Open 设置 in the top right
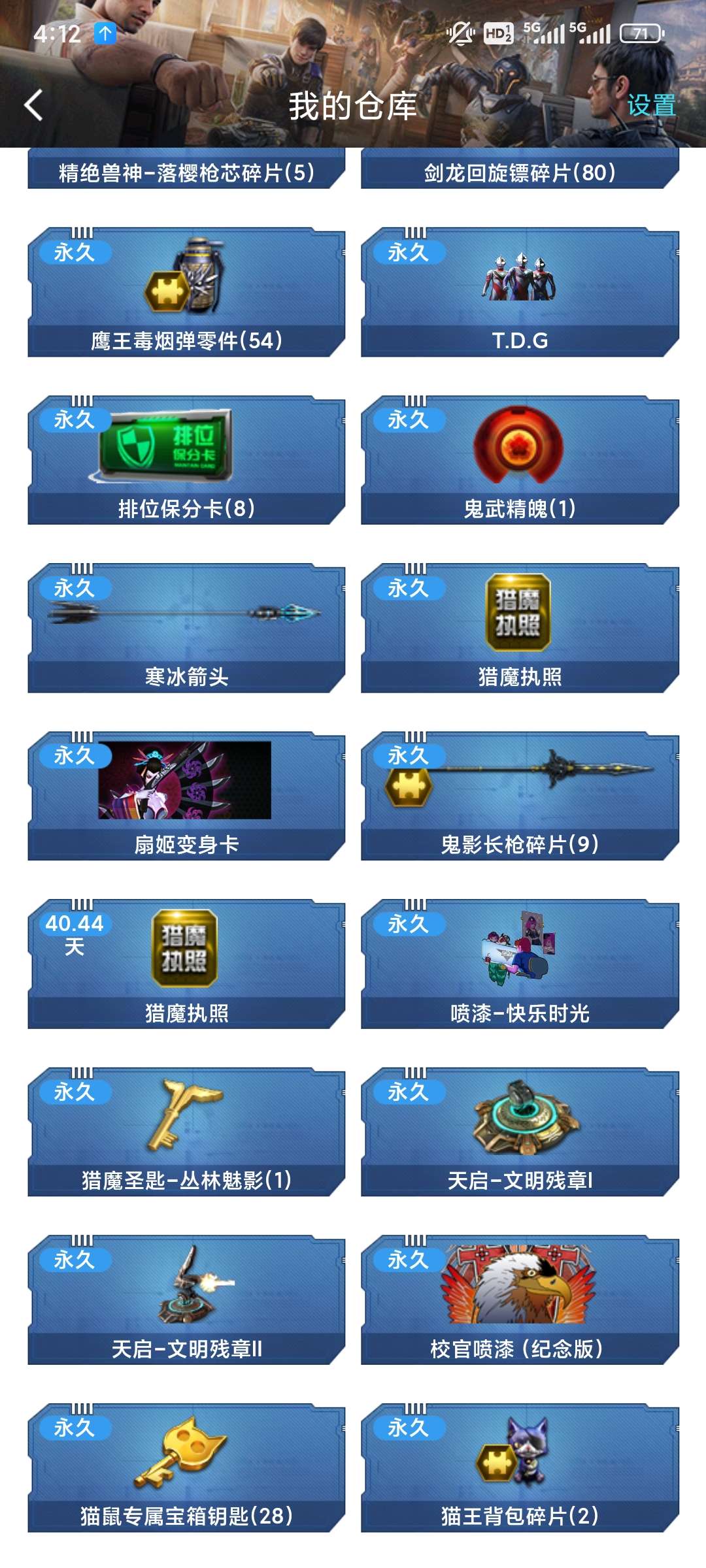The width and height of the screenshot is (706, 1568). [x=651, y=105]
